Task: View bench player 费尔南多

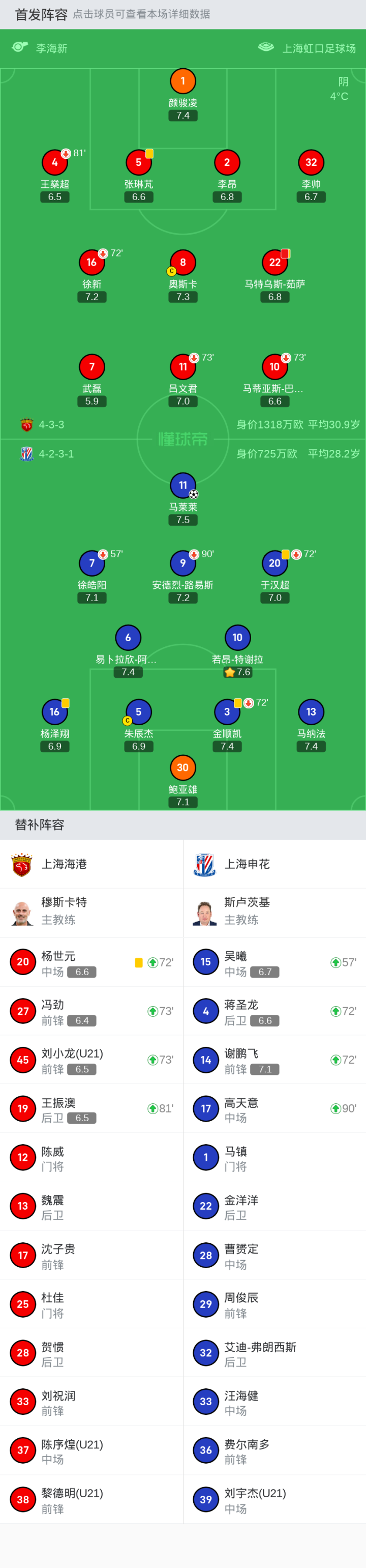Action: point(274,1450)
